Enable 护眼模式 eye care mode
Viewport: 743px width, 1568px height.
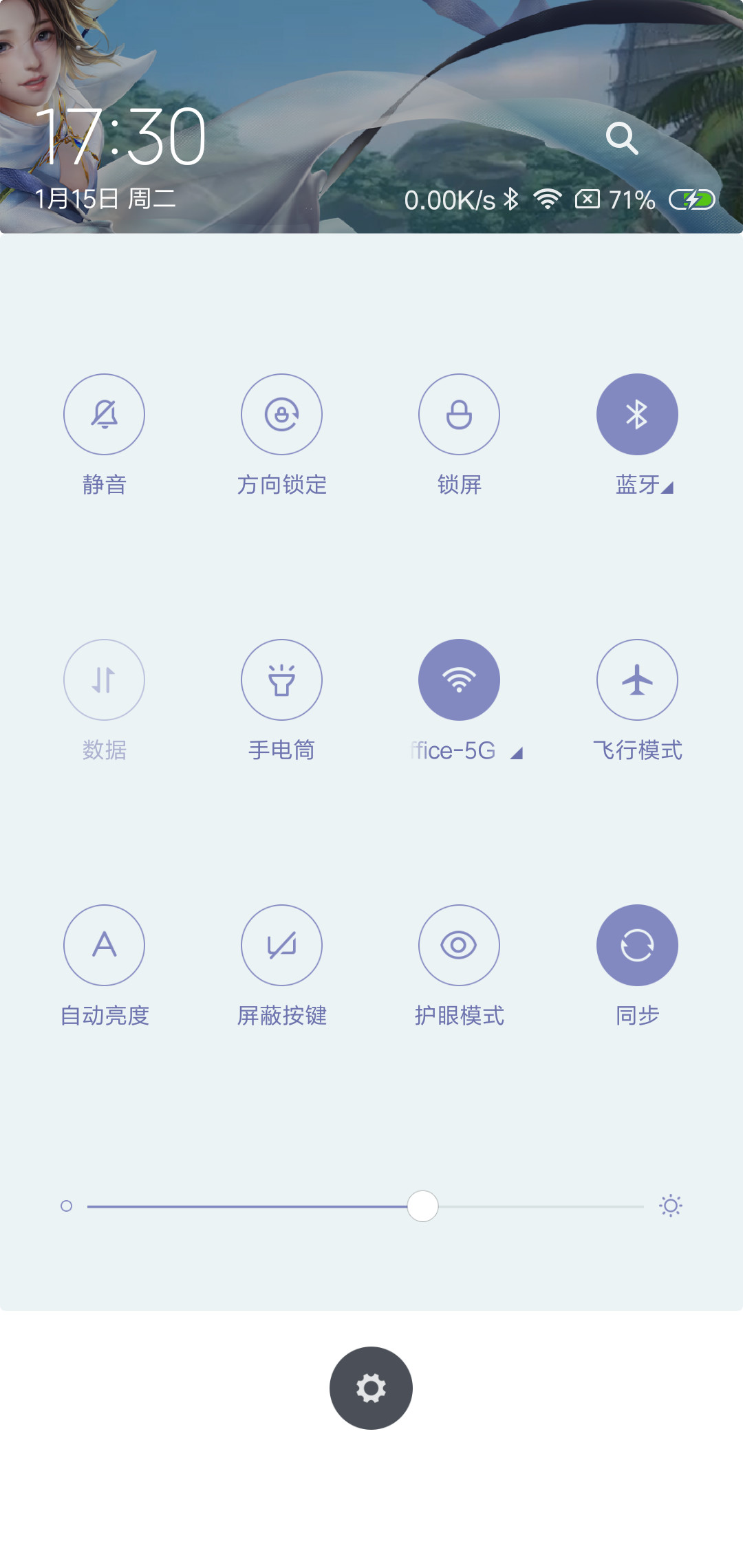click(x=459, y=945)
